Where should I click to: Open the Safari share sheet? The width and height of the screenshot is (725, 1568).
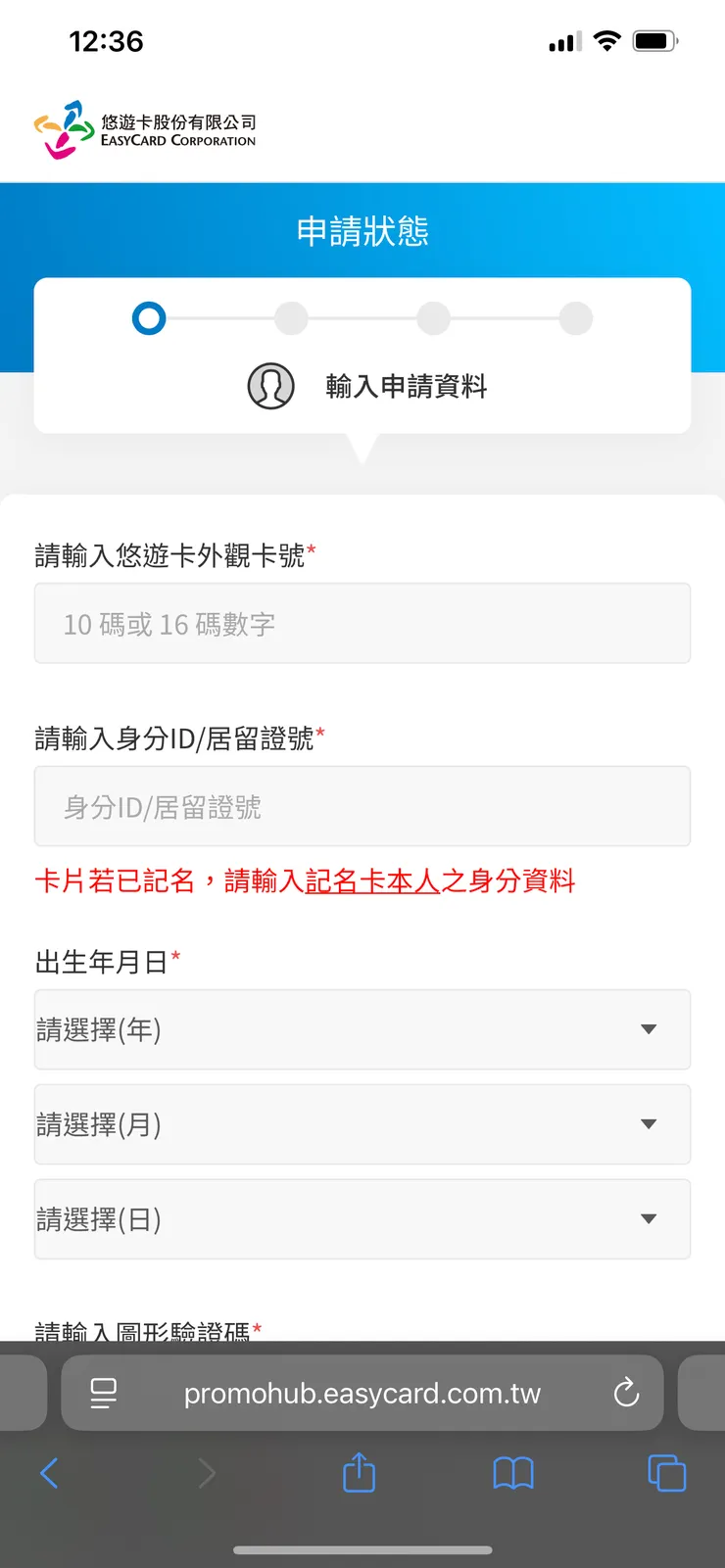coord(359,1472)
